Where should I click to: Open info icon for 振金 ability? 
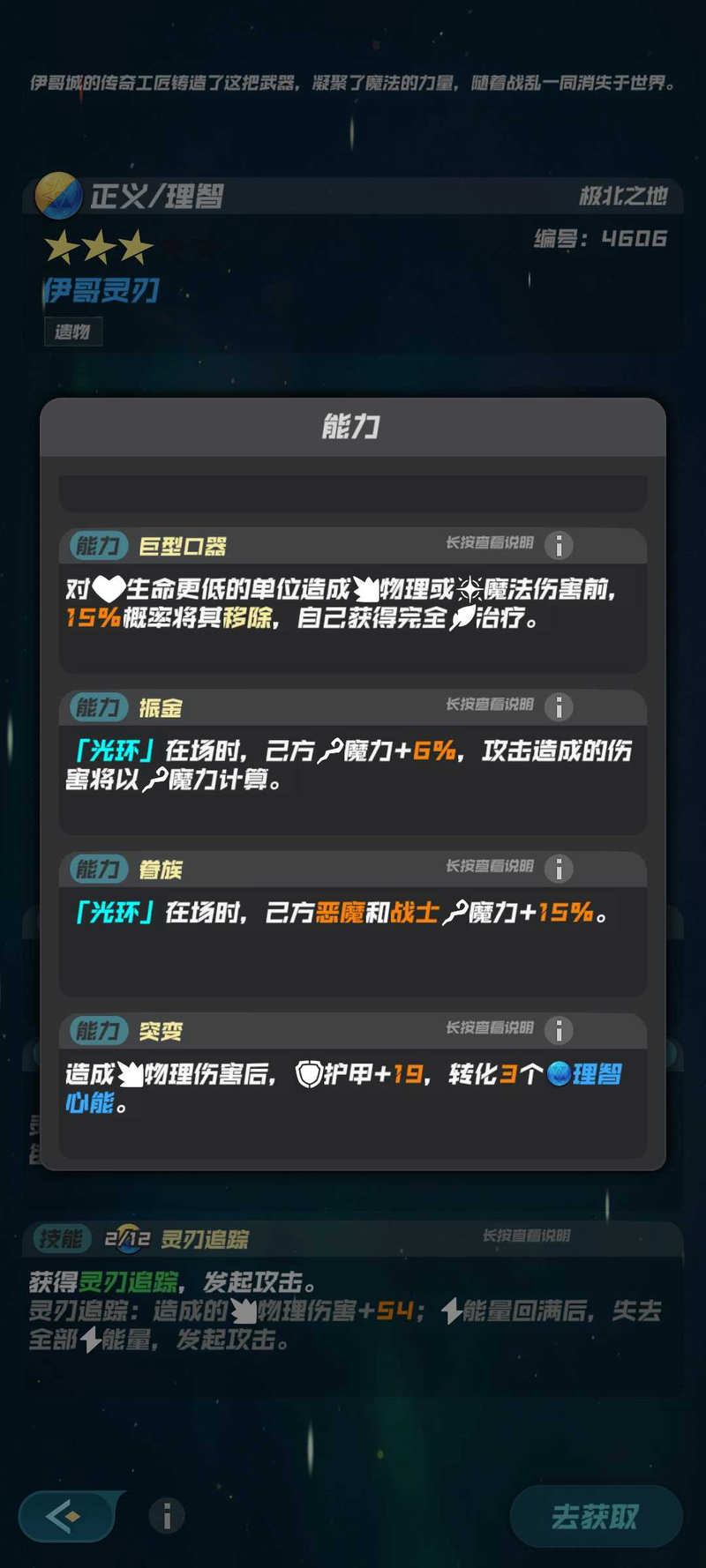(559, 706)
